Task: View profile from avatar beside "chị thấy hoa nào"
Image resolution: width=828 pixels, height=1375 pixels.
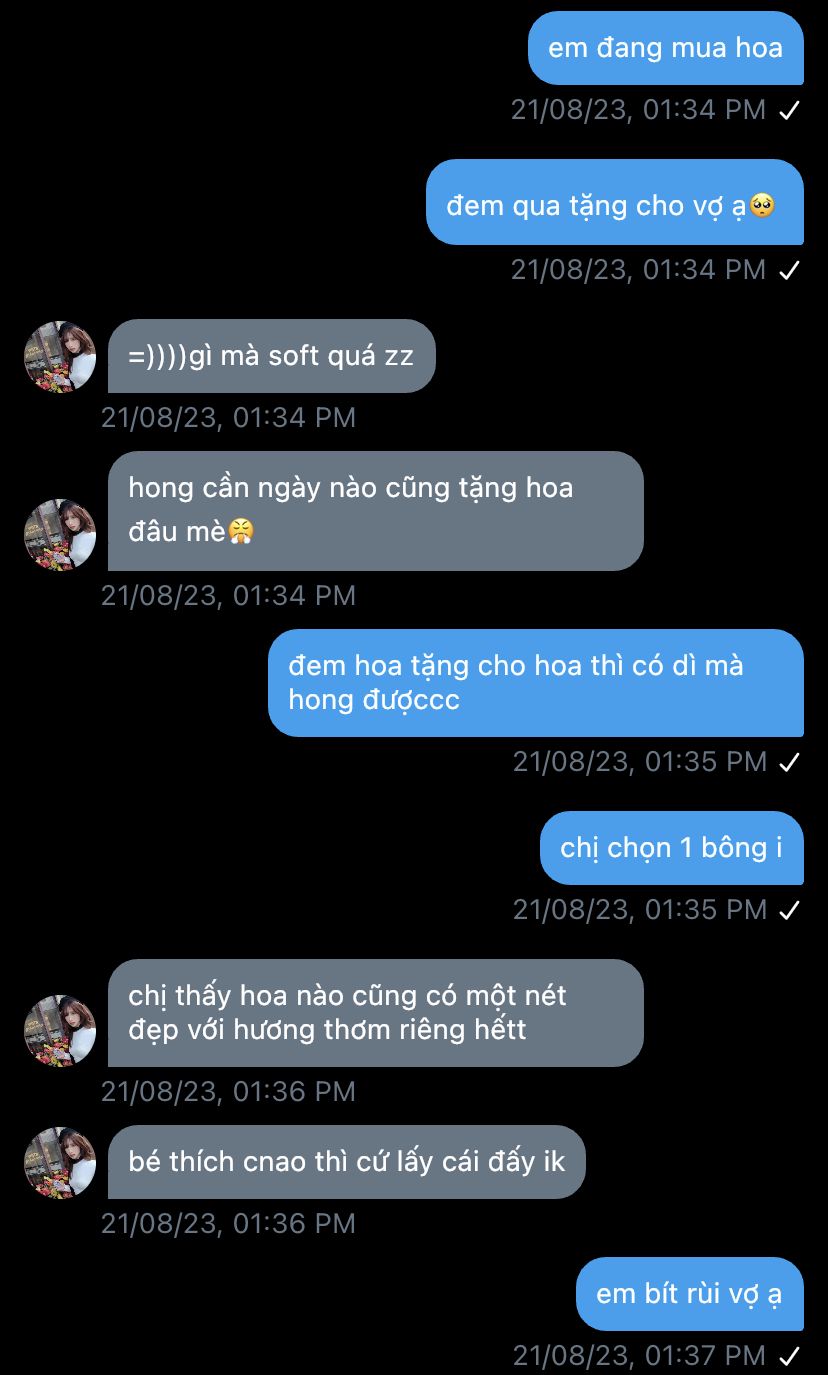Action: [60, 1031]
